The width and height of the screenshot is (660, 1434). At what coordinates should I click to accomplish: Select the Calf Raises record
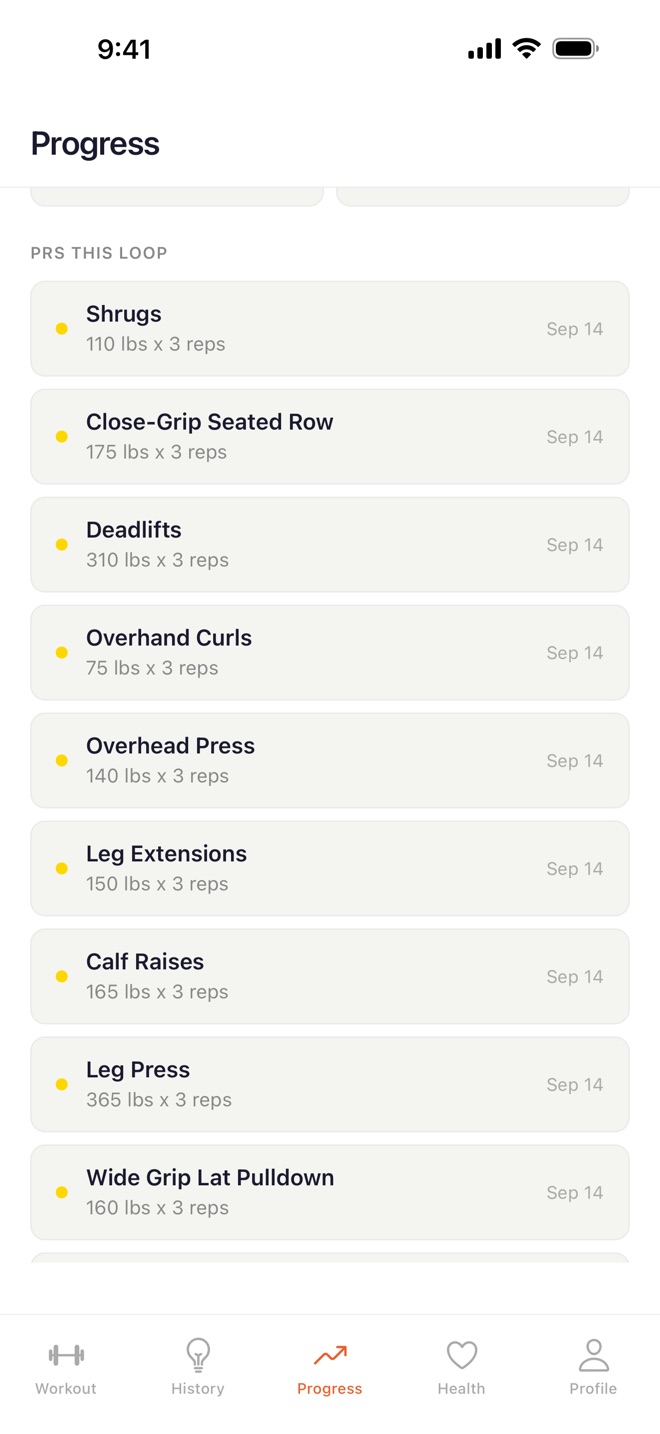(330, 977)
